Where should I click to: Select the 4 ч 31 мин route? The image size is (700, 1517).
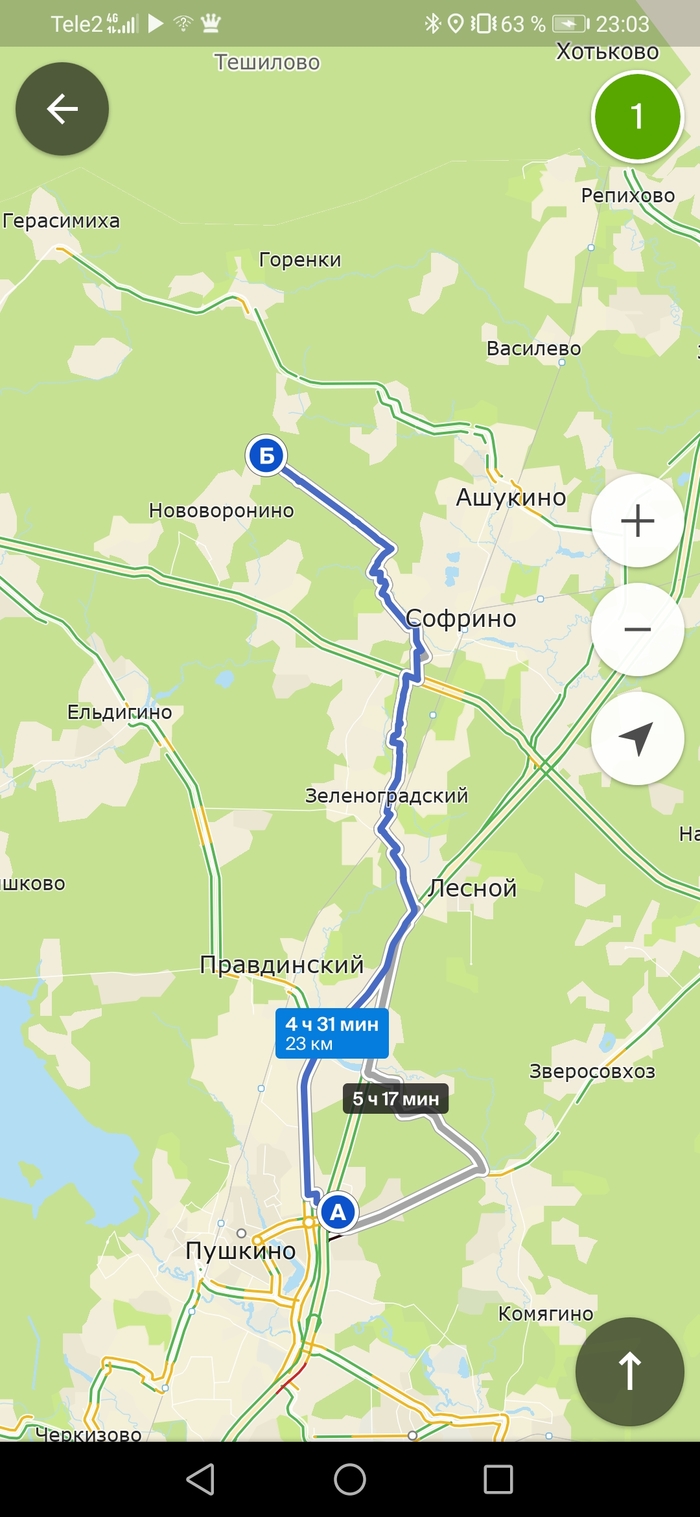331,1033
